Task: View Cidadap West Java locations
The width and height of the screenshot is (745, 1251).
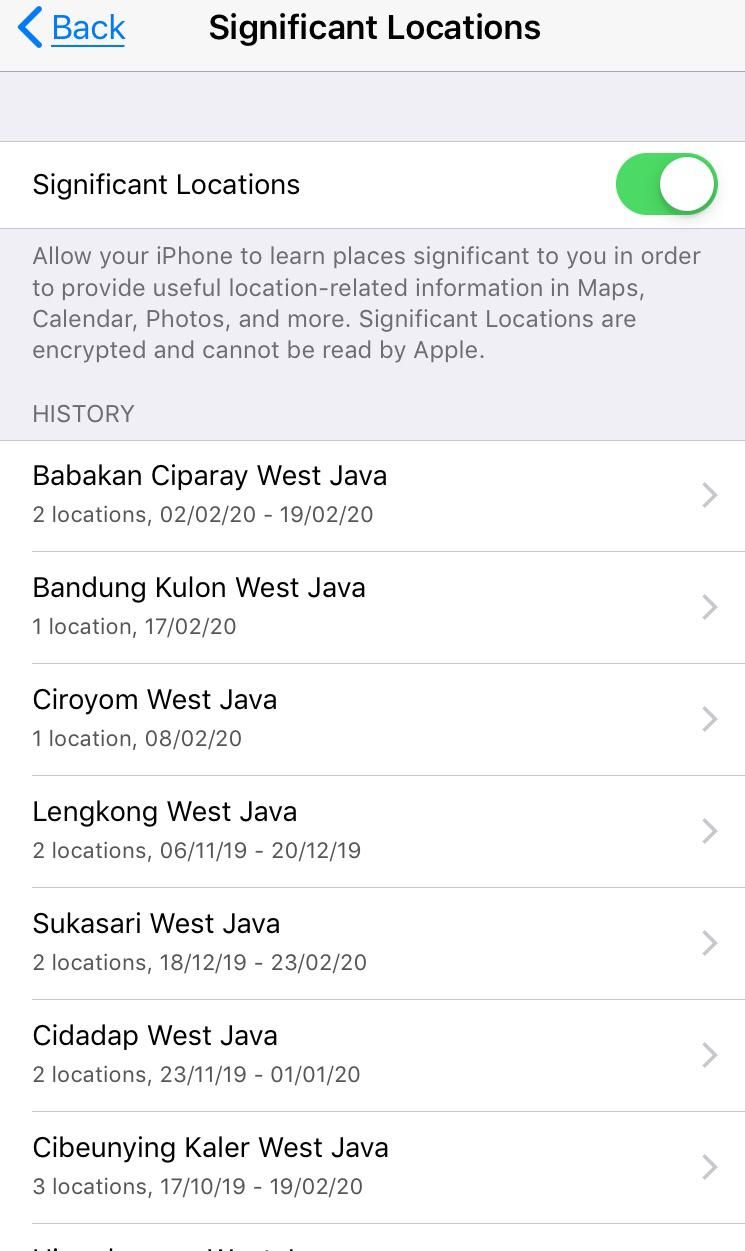Action: [372, 1055]
